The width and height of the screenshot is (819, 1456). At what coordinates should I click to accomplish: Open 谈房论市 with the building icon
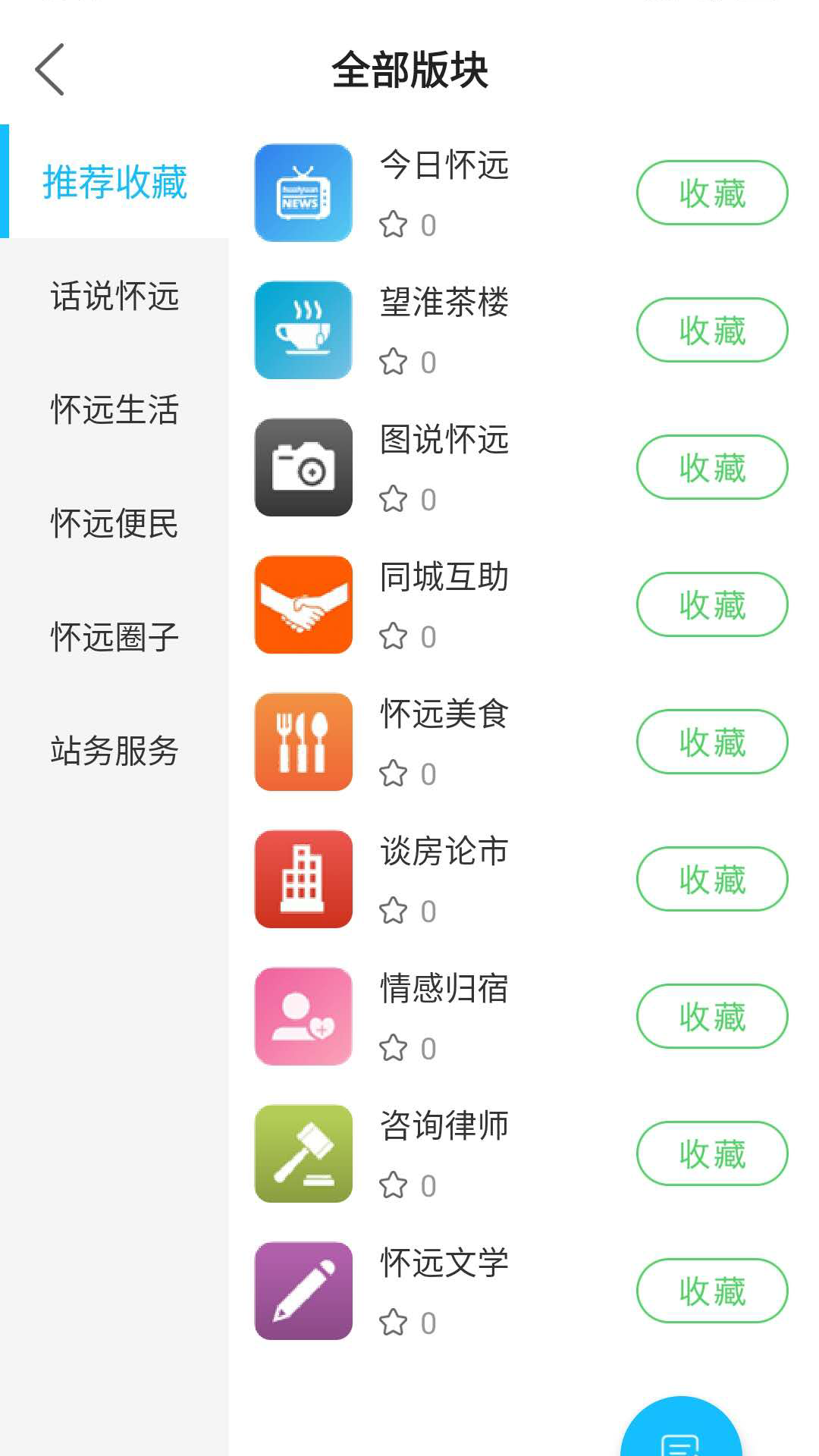303,878
